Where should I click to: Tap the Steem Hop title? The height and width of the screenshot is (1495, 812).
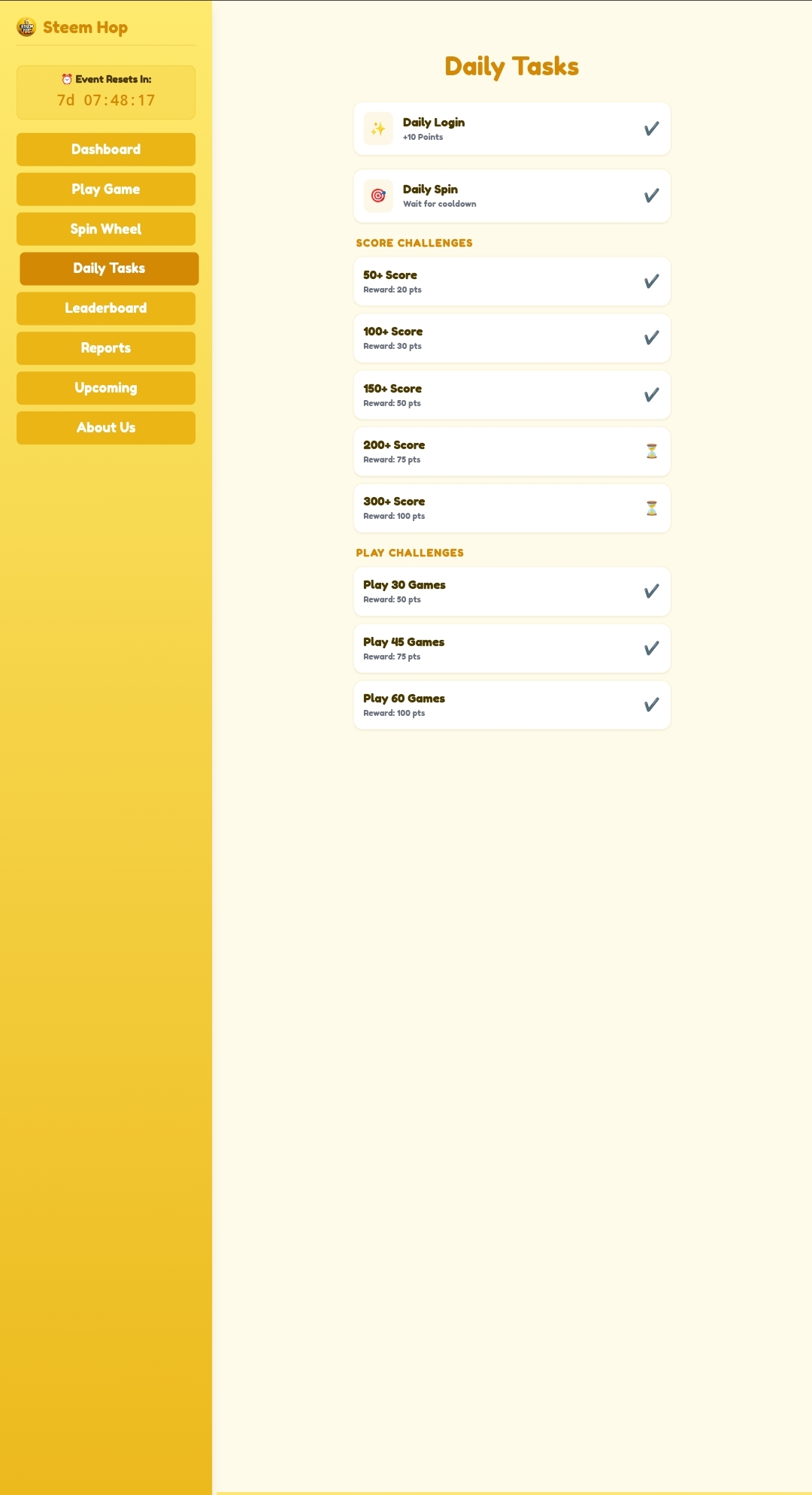pos(85,28)
